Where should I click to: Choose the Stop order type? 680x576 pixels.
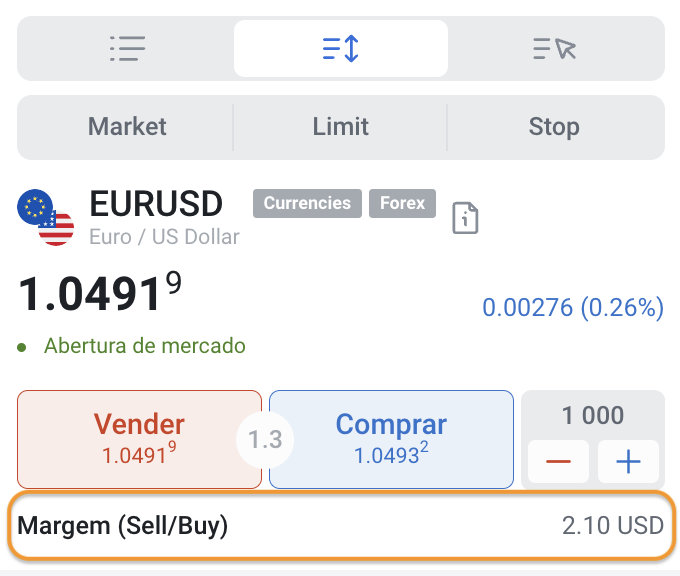pyautogui.click(x=554, y=127)
